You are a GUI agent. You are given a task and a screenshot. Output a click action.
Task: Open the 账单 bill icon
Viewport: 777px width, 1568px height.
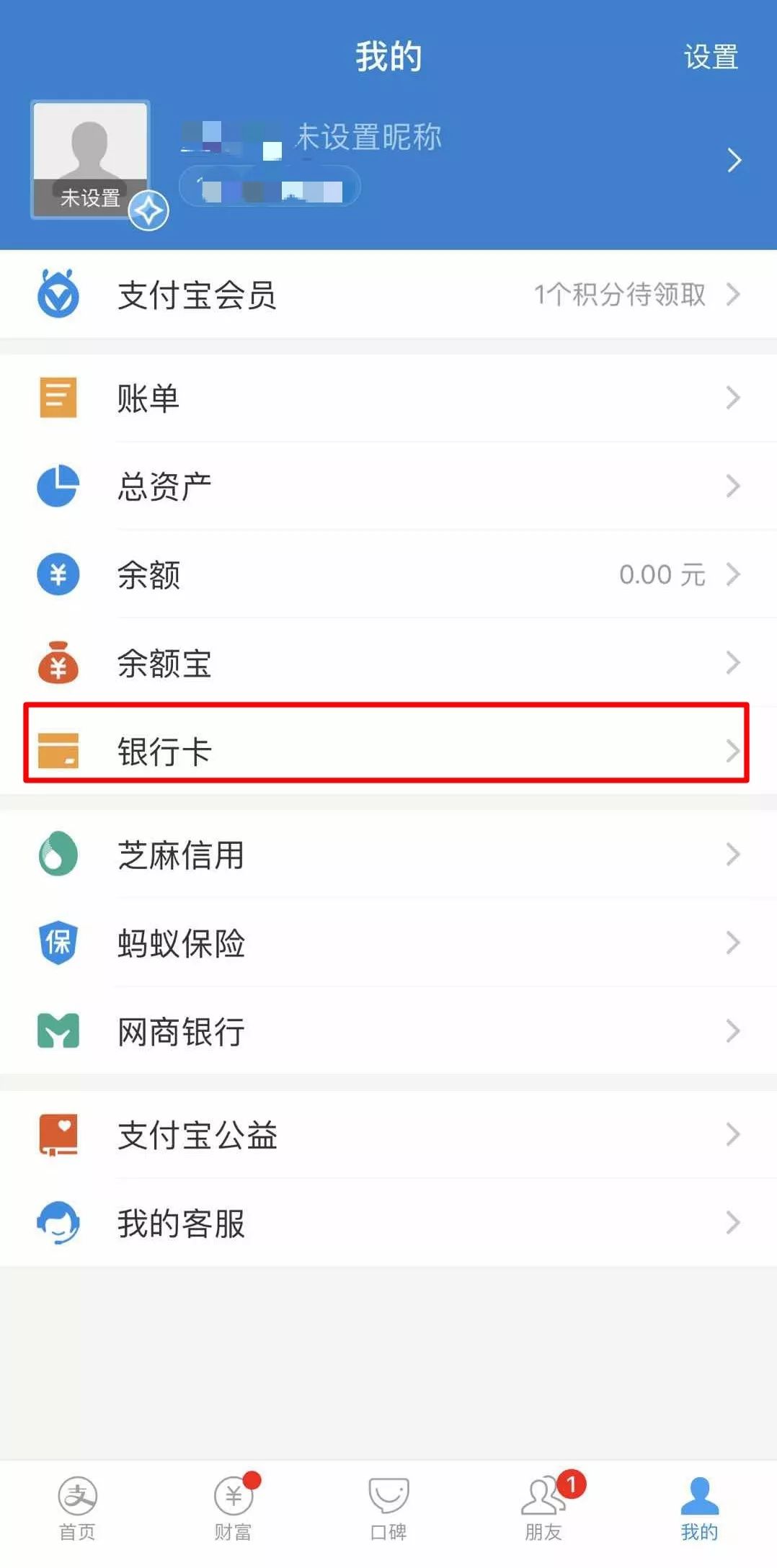(x=58, y=397)
